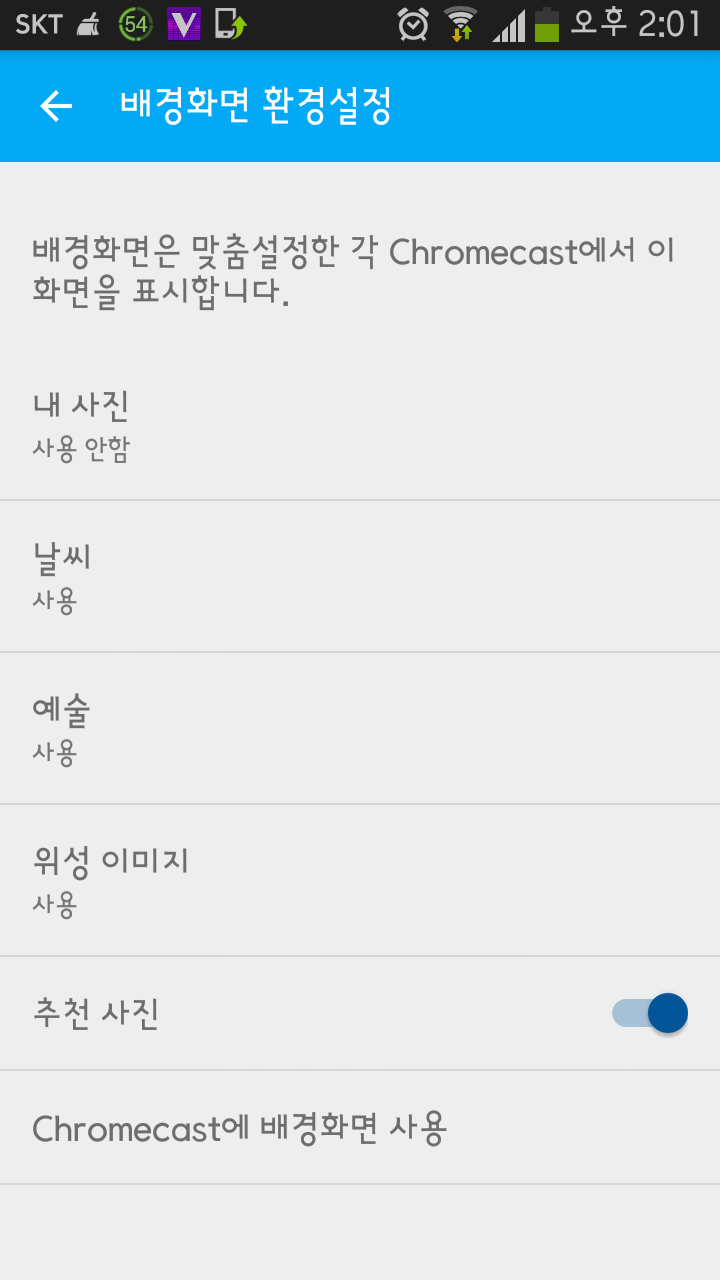Open the 예술 setting
Image resolution: width=720 pixels, height=1280 pixels.
[x=360, y=729]
